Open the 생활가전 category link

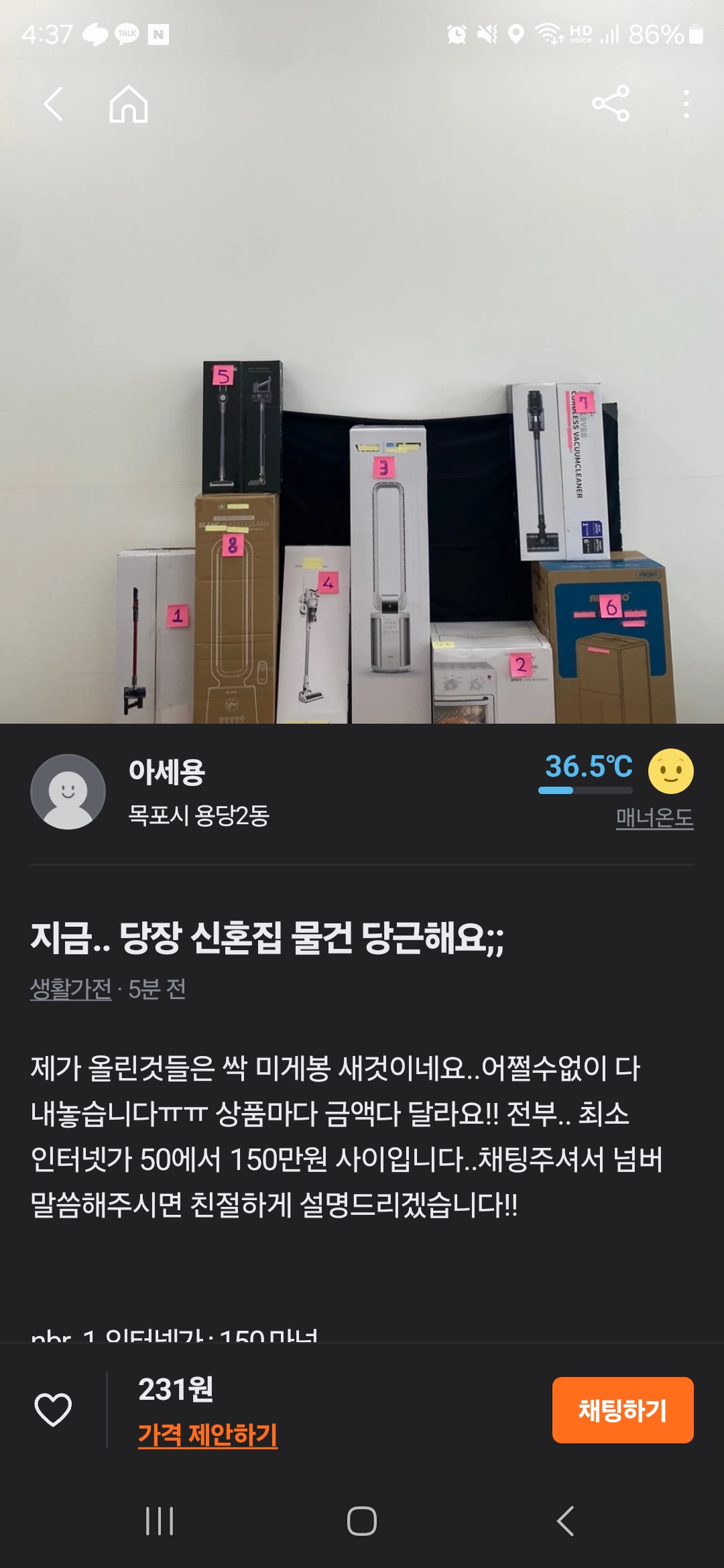70,988
